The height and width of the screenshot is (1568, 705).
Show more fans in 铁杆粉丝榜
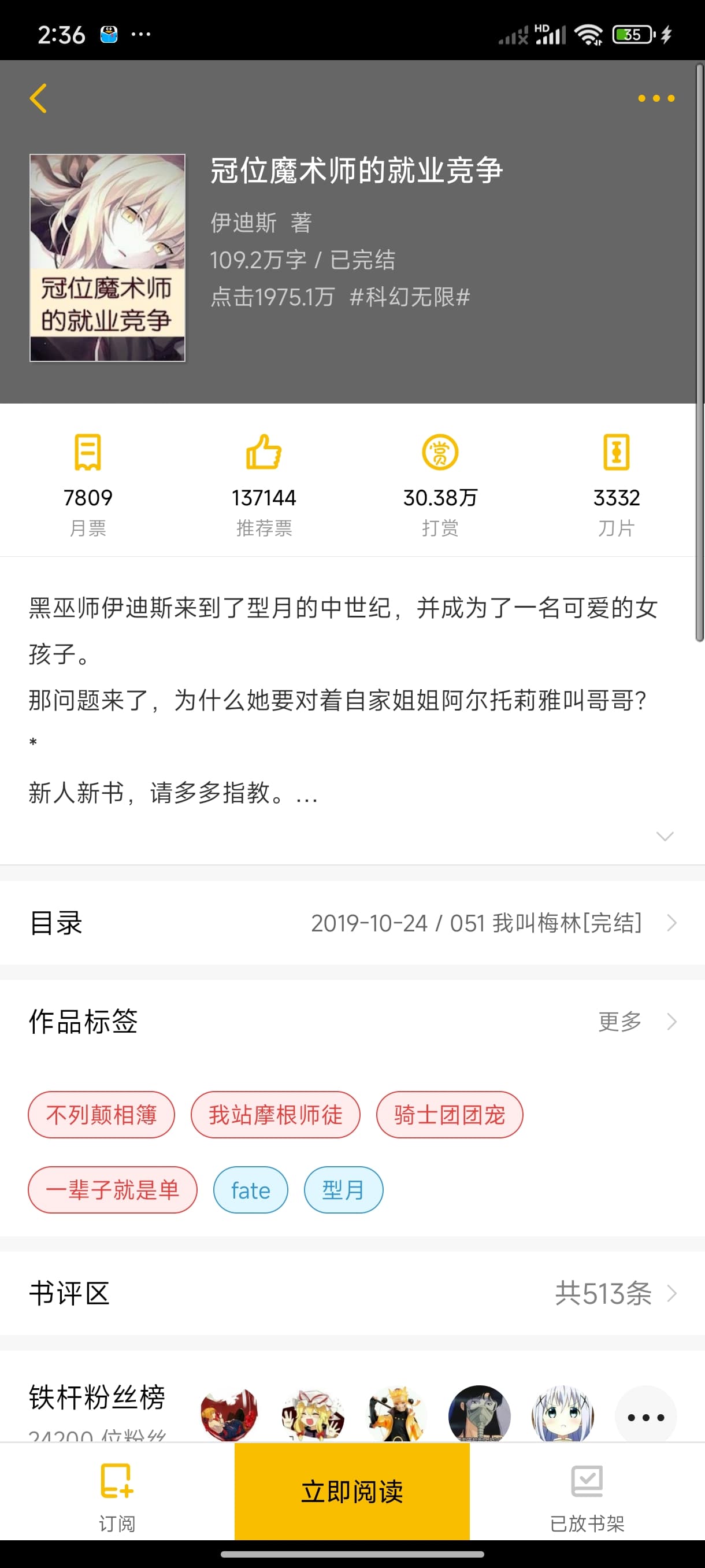pyautogui.click(x=645, y=1416)
